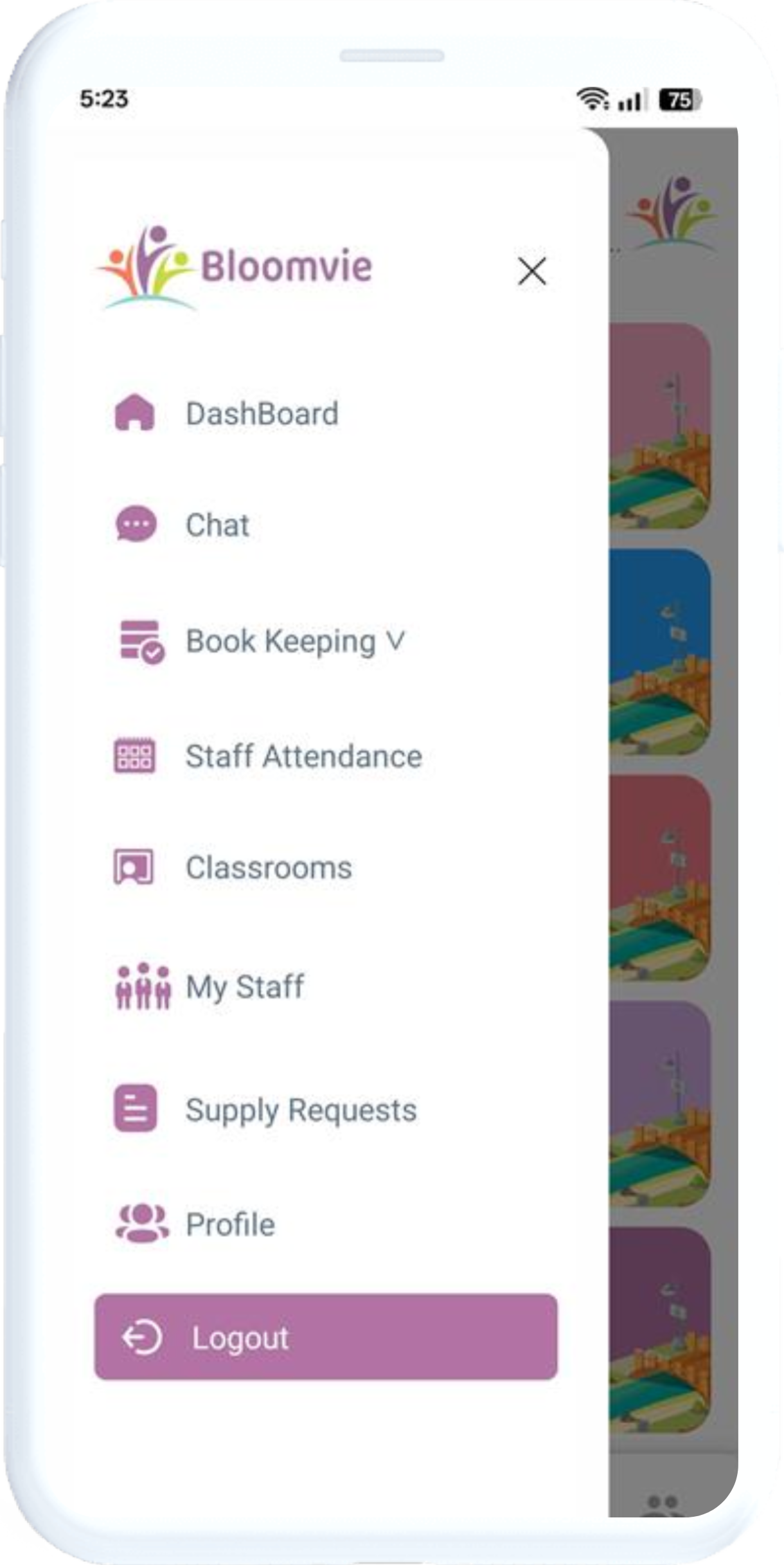Tap the Logout button
Image resolution: width=784 pixels, height=1565 pixels.
pyautogui.click(x=326, y=1338)
